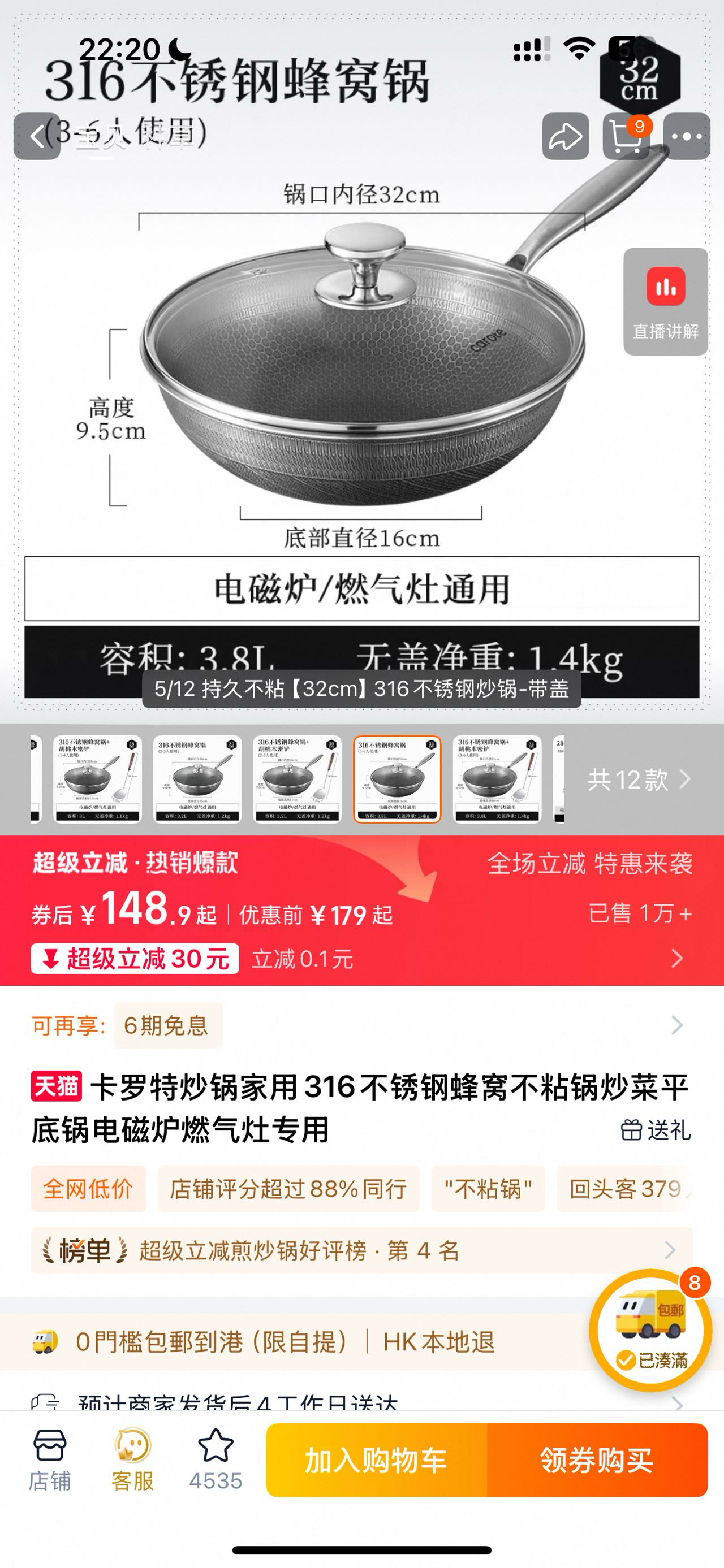Open the more options ellipsis icon
The height and width of the screenshot is (1568, 724).
(x=686, y=137)
